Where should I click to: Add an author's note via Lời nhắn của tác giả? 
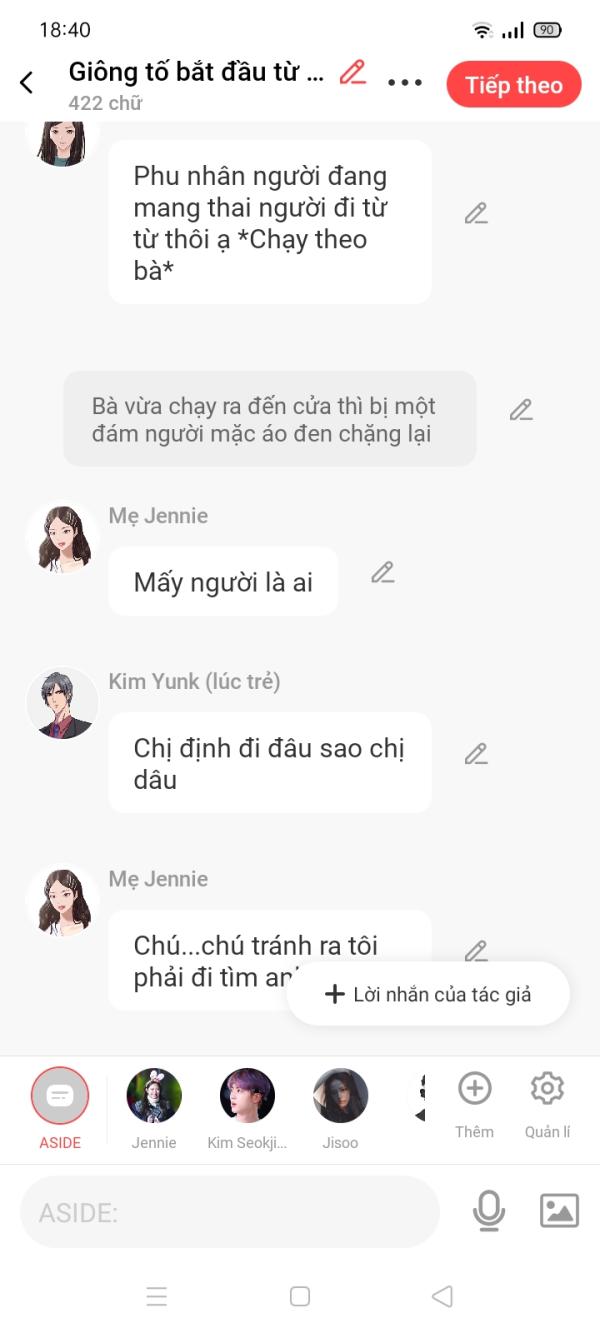[428, 994]
